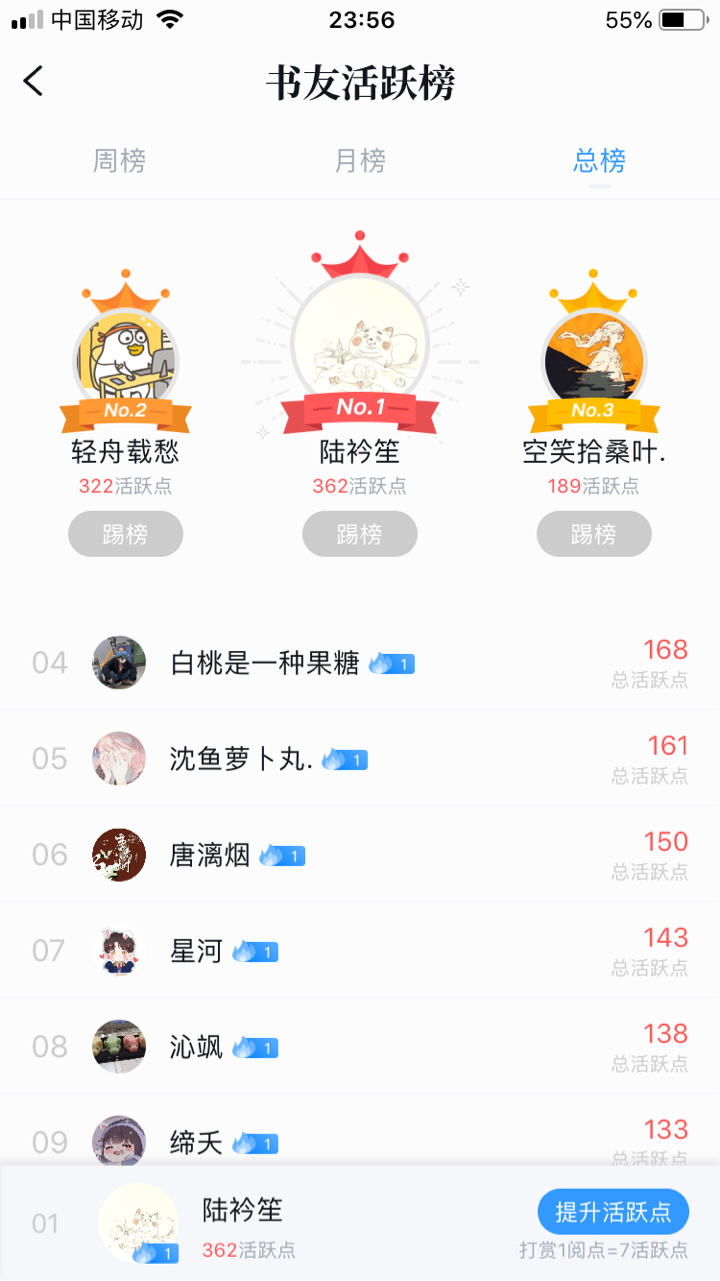
Task: Select the 总榜 tab
Action: click(599, 160)
